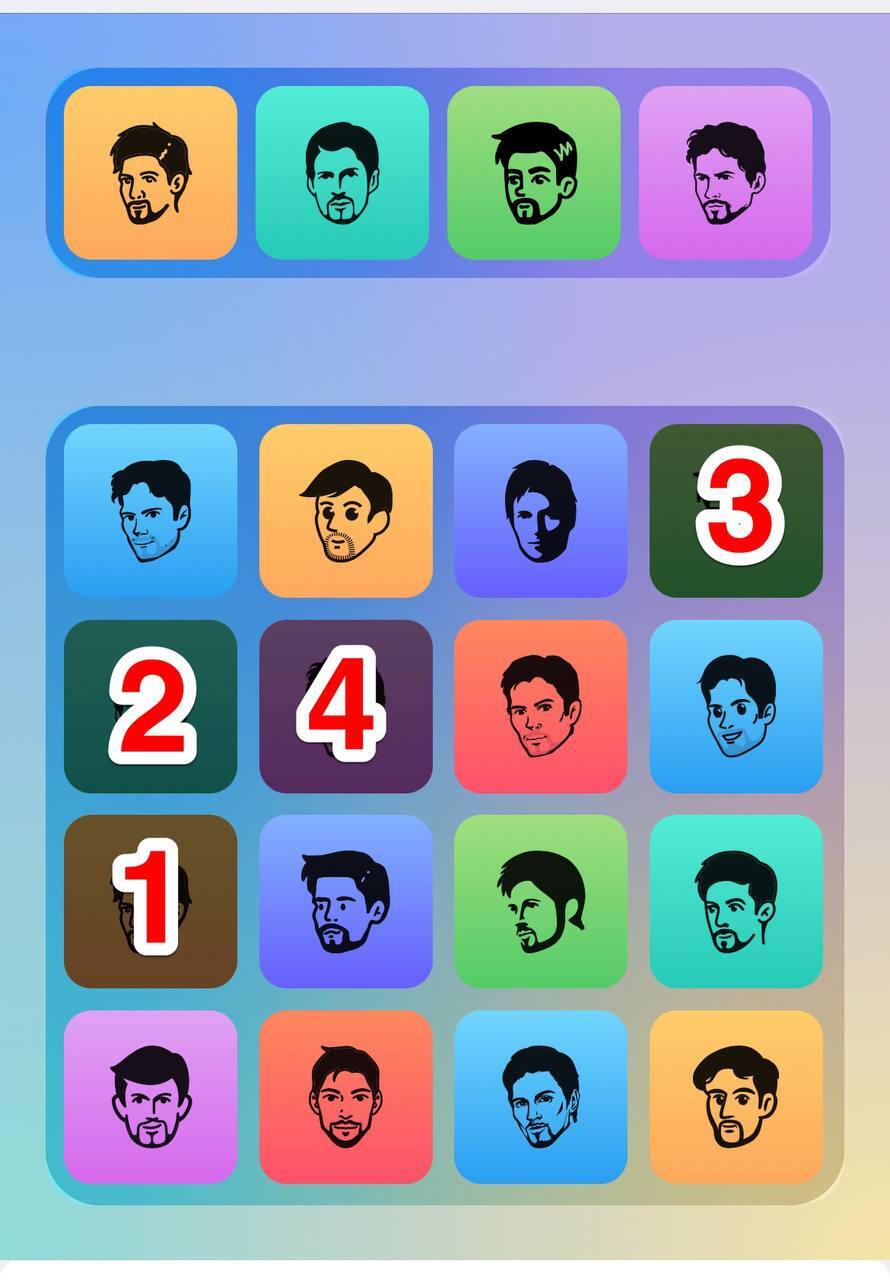The width and height of the screenshot is (890, 1280).
Task: Tap the dark green tile numbered 3
Action: point(736,510)
